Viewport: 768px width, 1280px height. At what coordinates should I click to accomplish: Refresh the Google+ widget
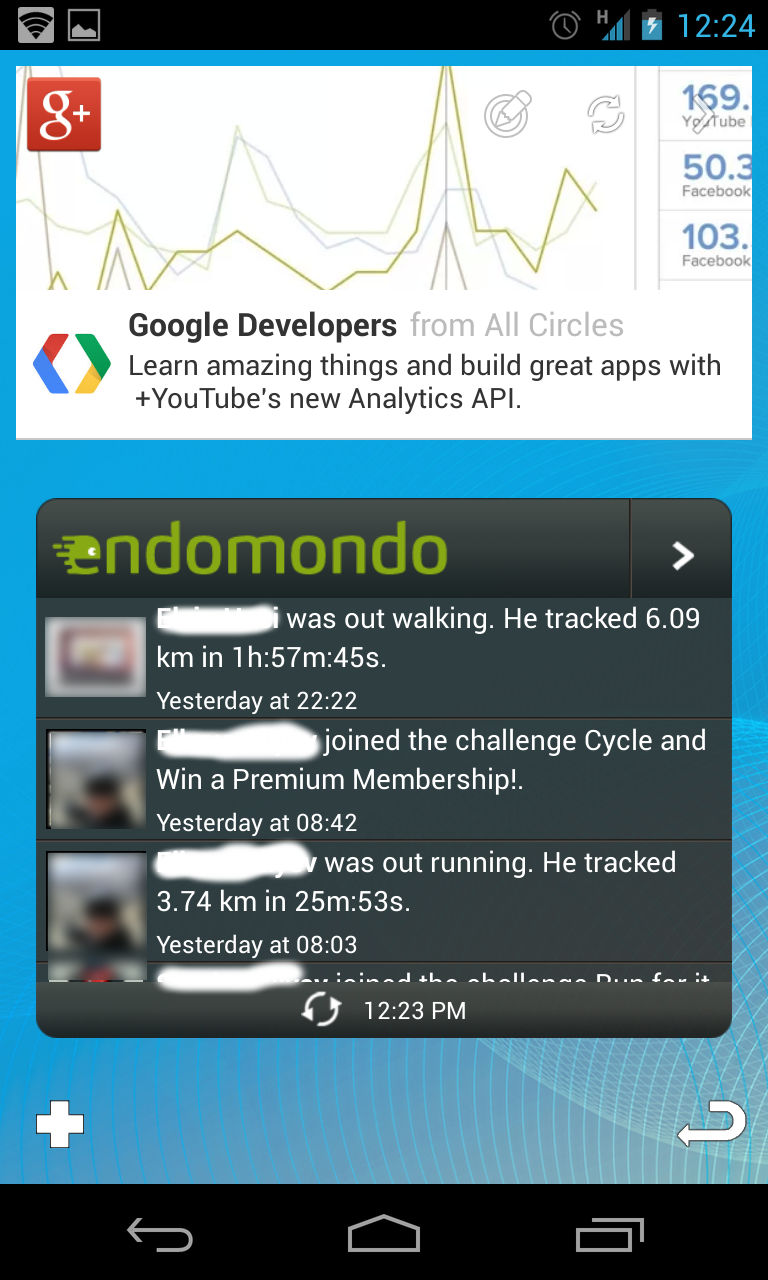(605, 114)
